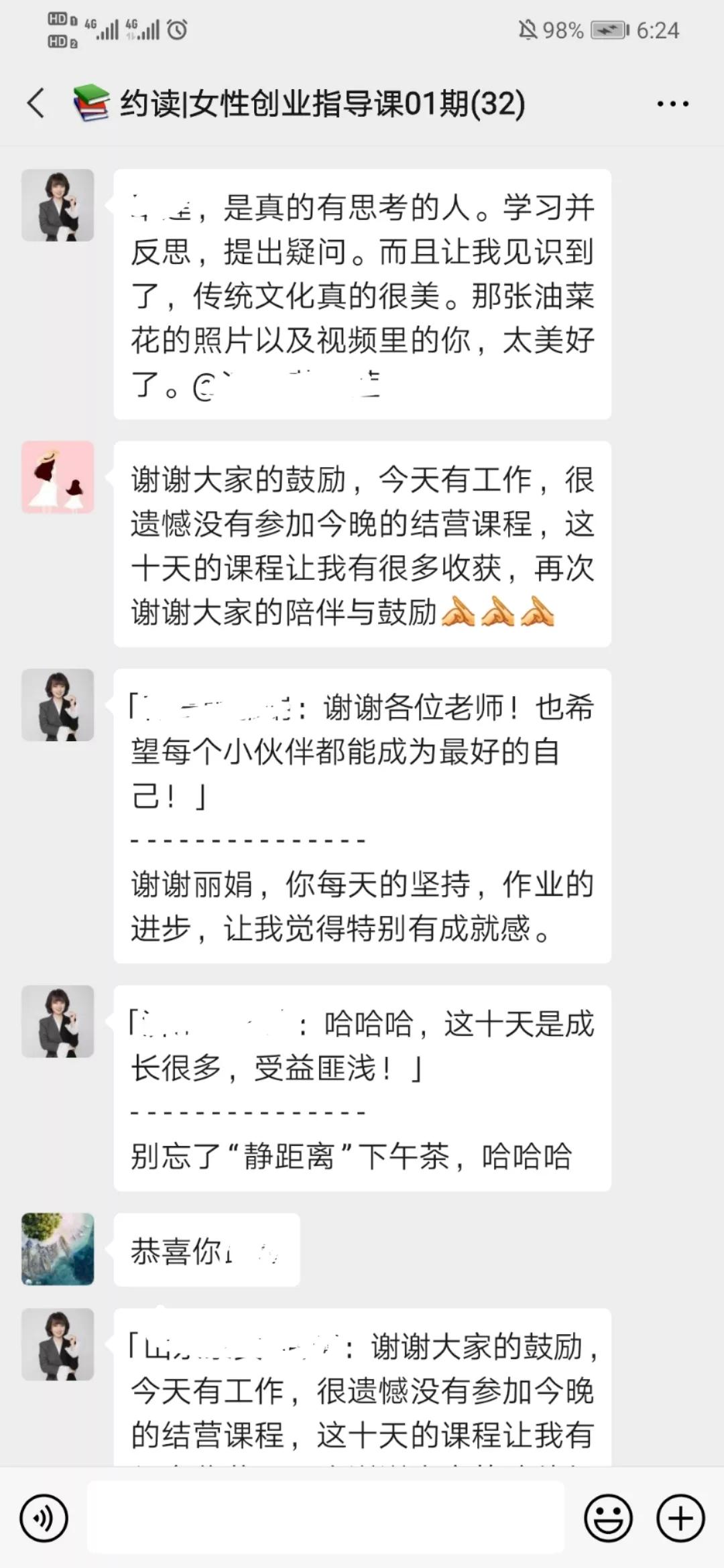724x1568 pixels.
Task: Open the group chat overflow menu
Action: point(672,104)
